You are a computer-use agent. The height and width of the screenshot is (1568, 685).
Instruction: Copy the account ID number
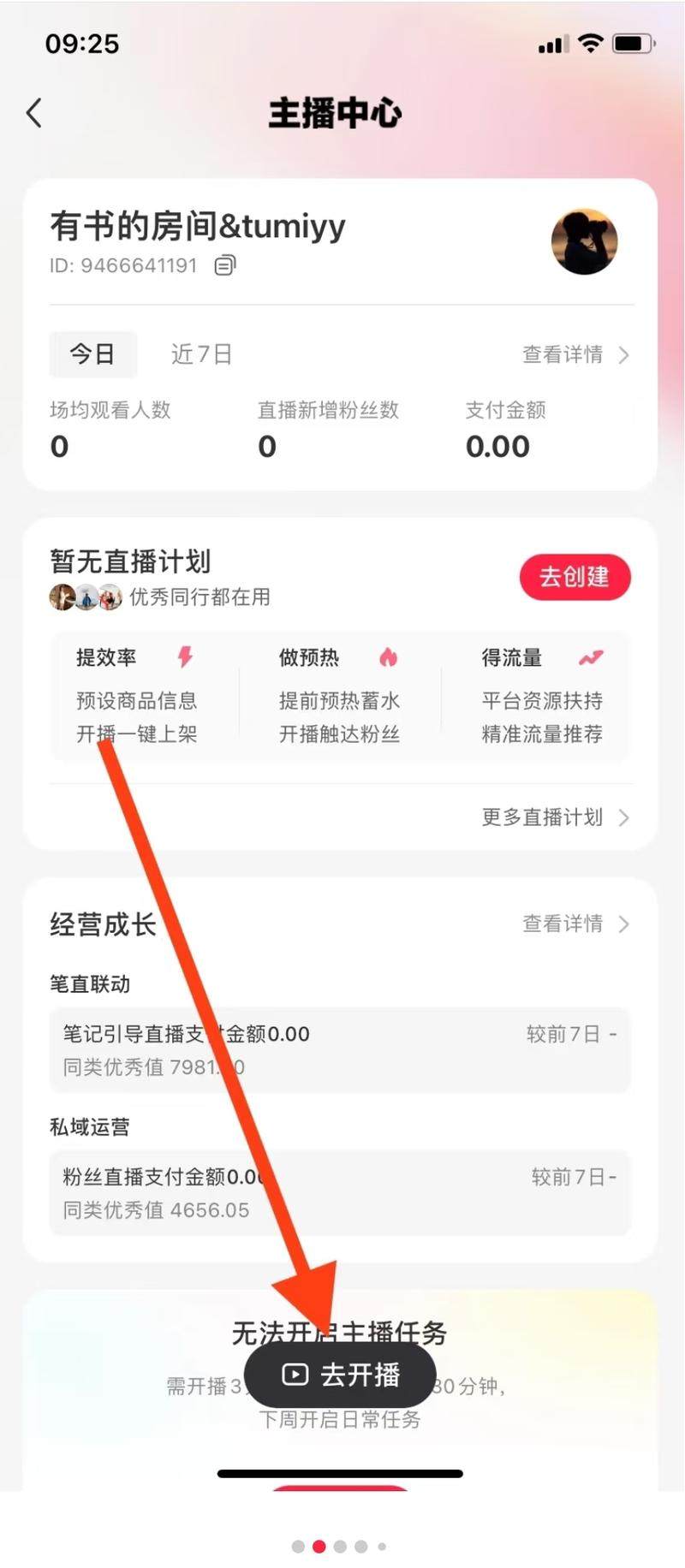point(225,265)
